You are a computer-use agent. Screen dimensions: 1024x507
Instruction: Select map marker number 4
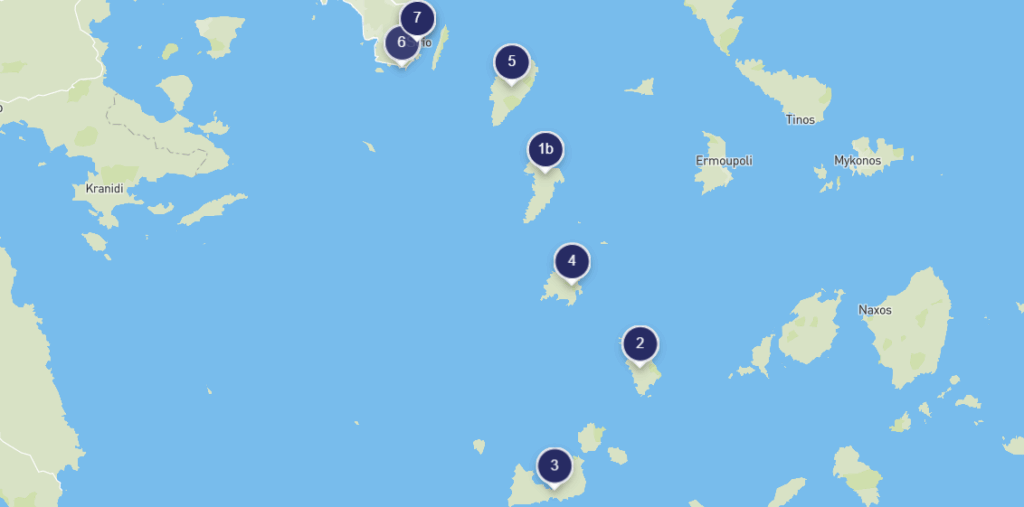click(571, 262)
